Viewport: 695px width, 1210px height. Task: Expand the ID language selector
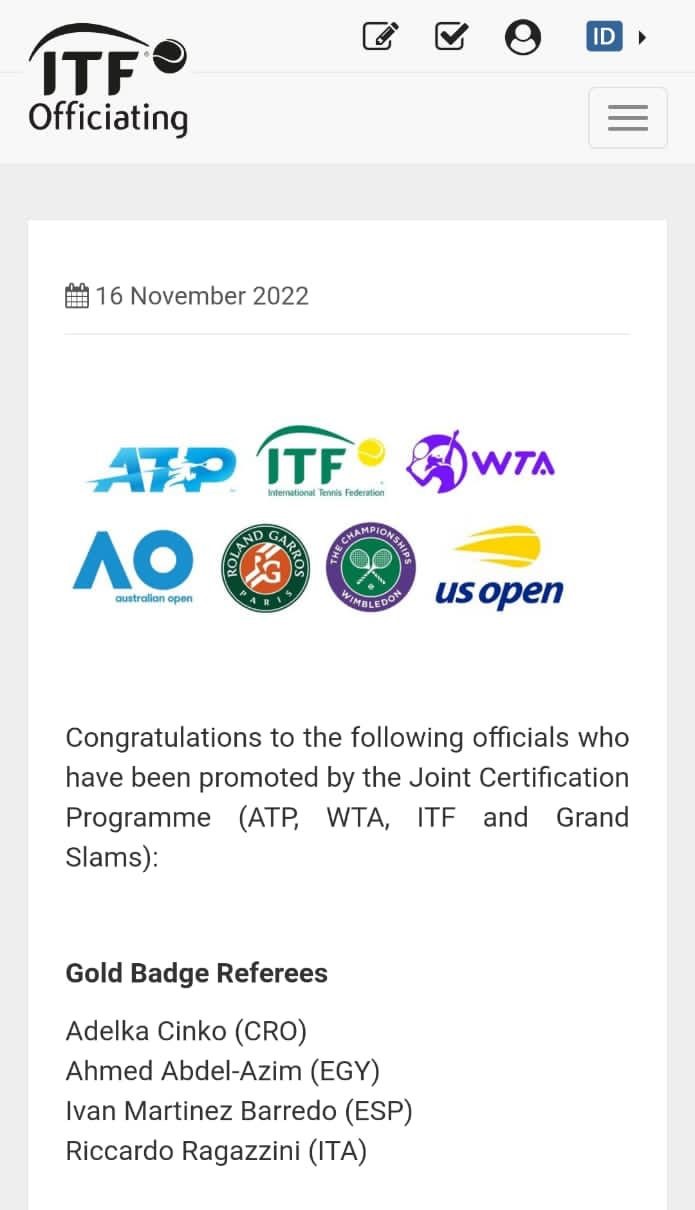(x=615, y=38)
